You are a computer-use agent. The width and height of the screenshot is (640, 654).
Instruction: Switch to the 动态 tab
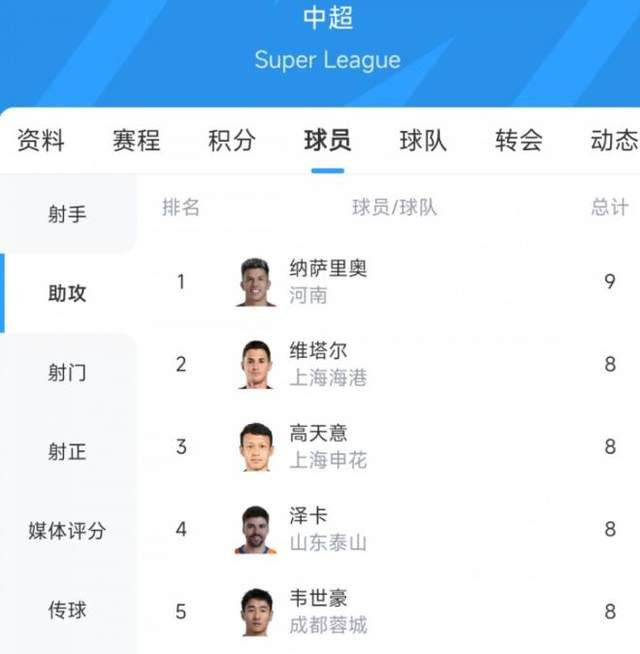click(612, 141)
